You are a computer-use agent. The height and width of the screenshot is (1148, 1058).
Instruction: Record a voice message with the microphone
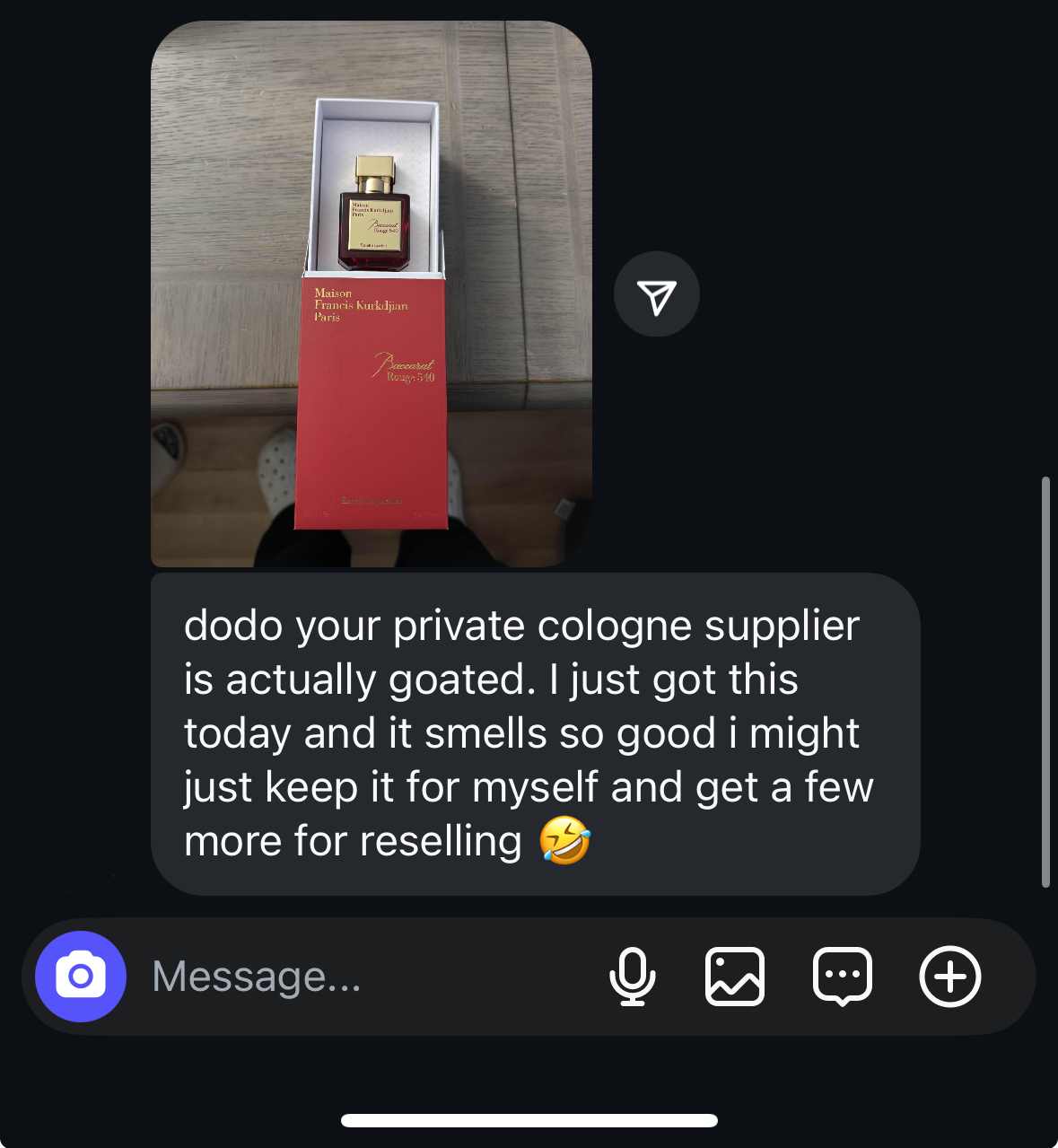(x=633, y=977)
